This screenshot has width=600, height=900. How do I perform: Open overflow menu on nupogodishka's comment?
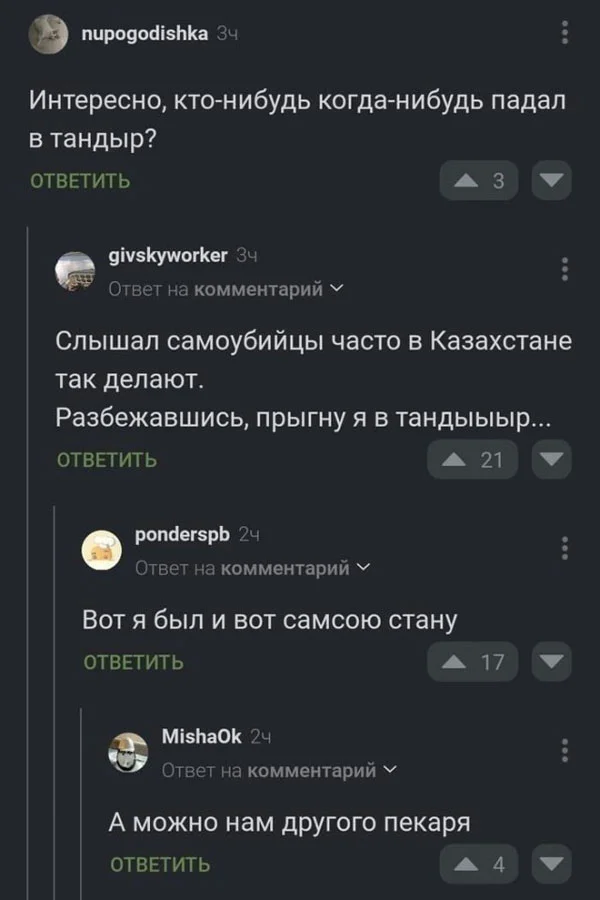(565, 34)
